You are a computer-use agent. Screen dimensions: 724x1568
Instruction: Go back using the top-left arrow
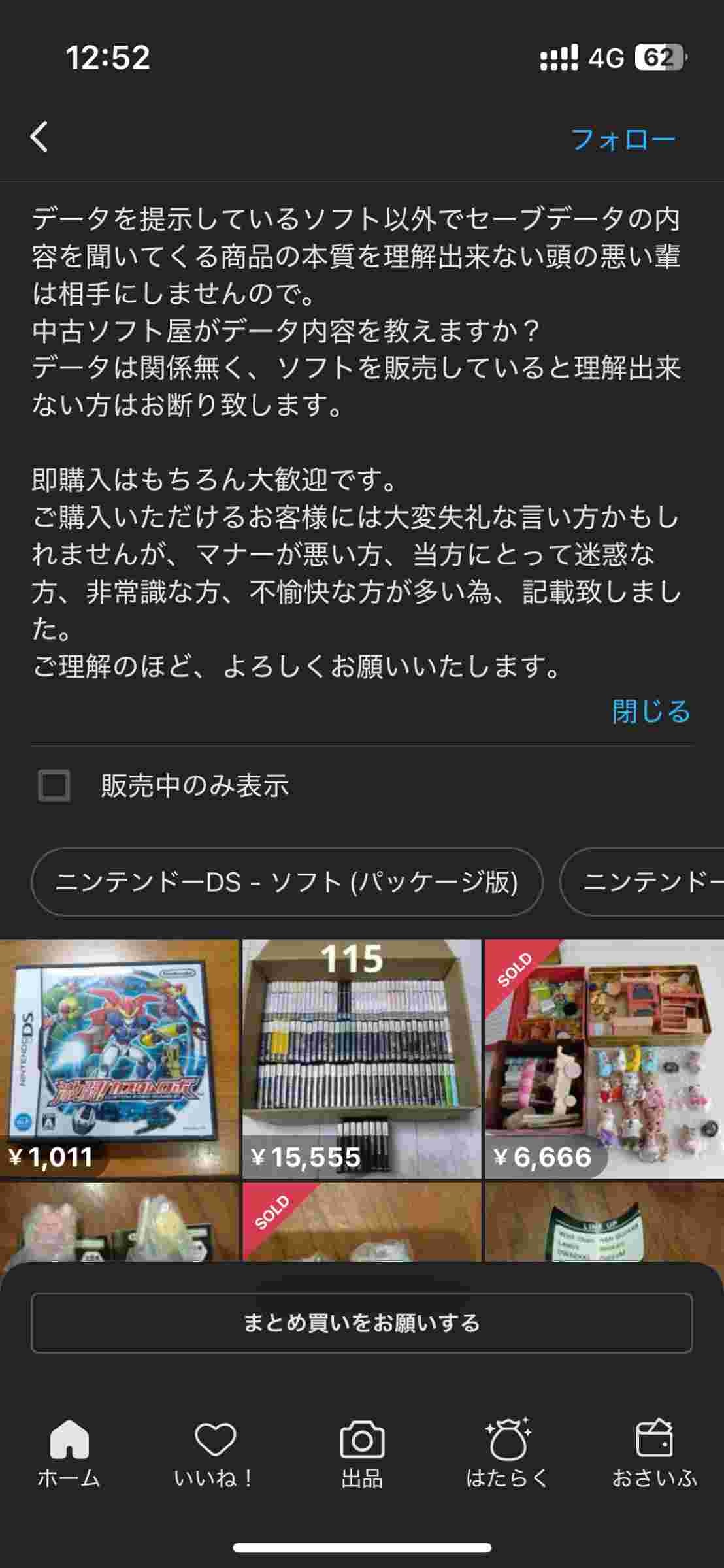pyautogui.click(x=39, y=137)
